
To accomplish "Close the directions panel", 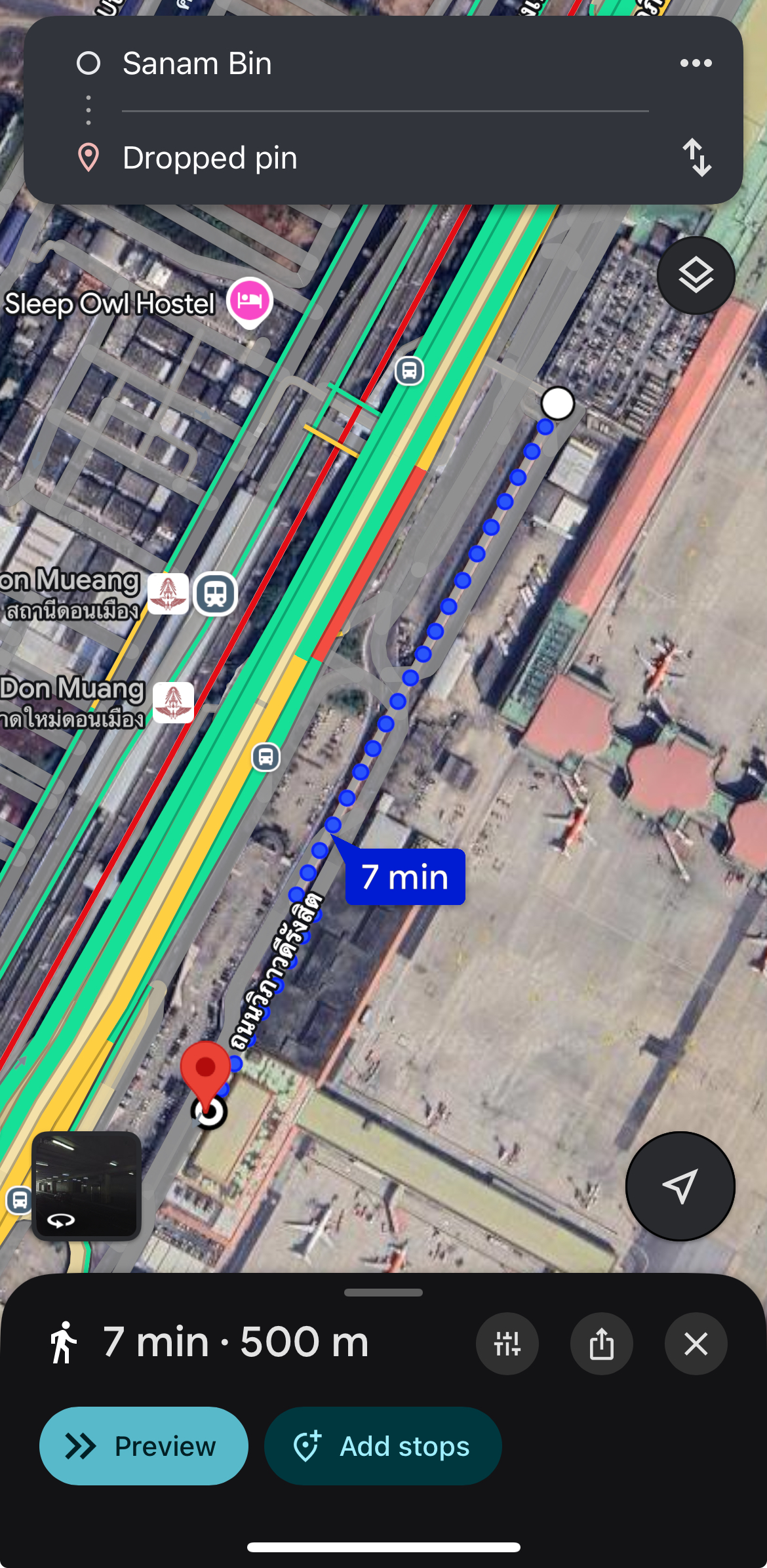I will 696,1344.
